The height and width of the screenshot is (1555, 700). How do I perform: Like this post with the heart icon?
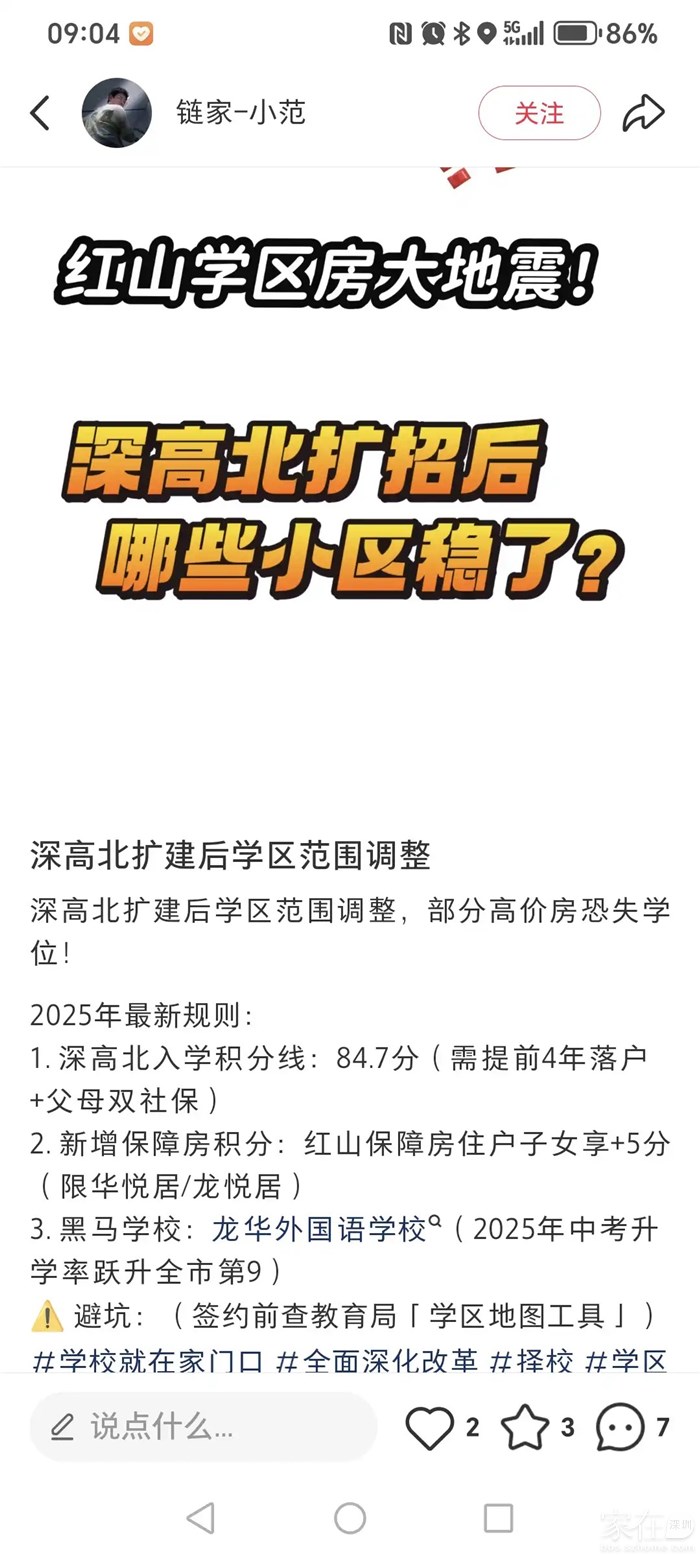[431, 1427]
